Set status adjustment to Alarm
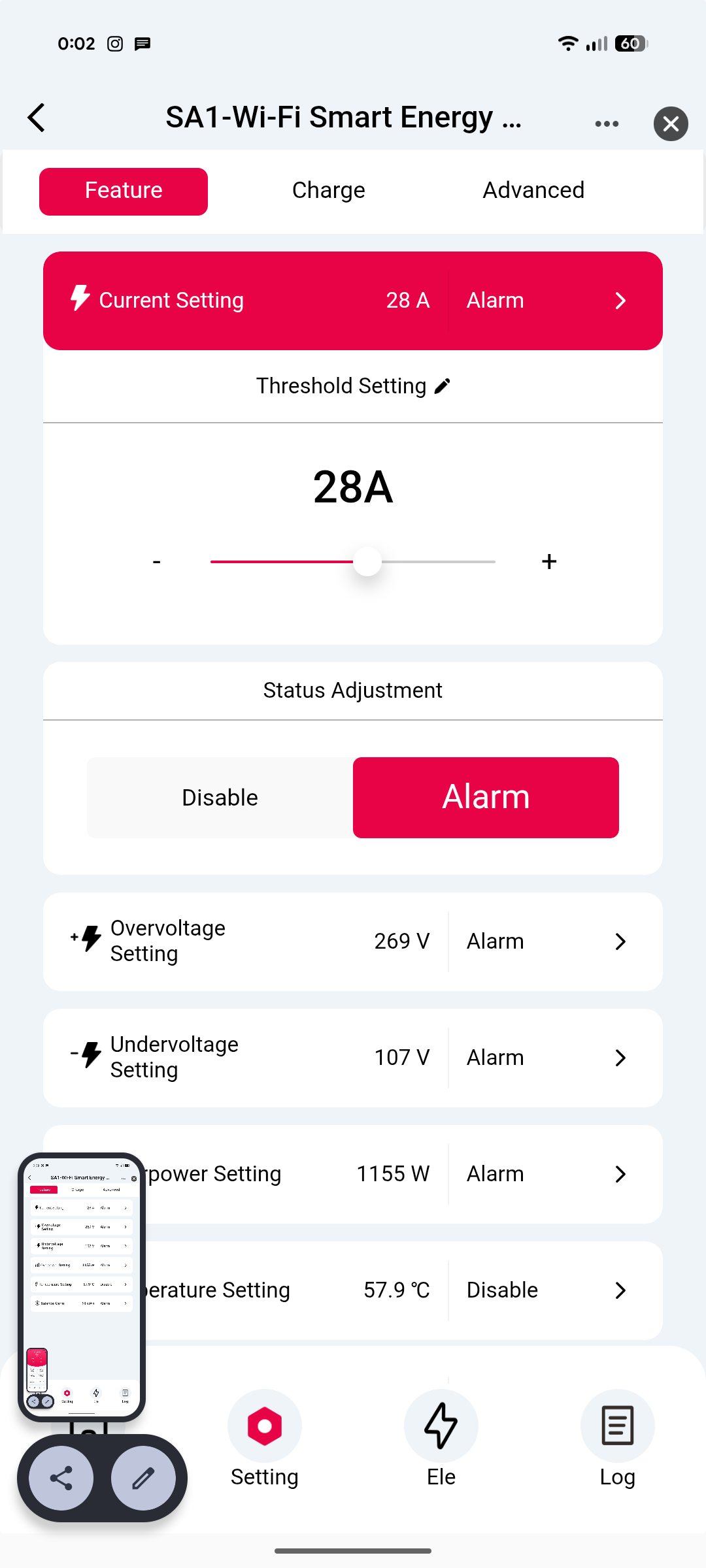 click(x=486, y=798)
